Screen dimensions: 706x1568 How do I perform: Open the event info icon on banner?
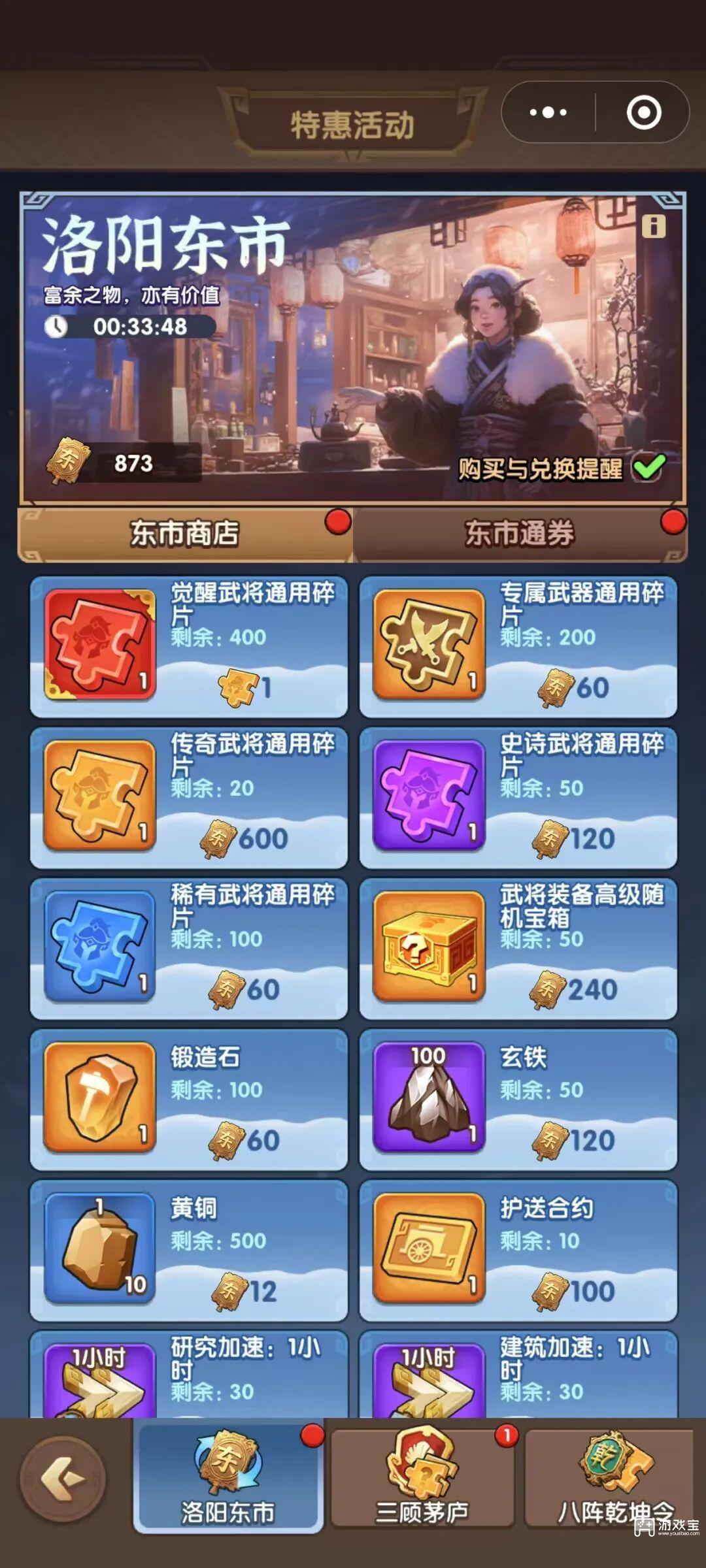[653, 226]
